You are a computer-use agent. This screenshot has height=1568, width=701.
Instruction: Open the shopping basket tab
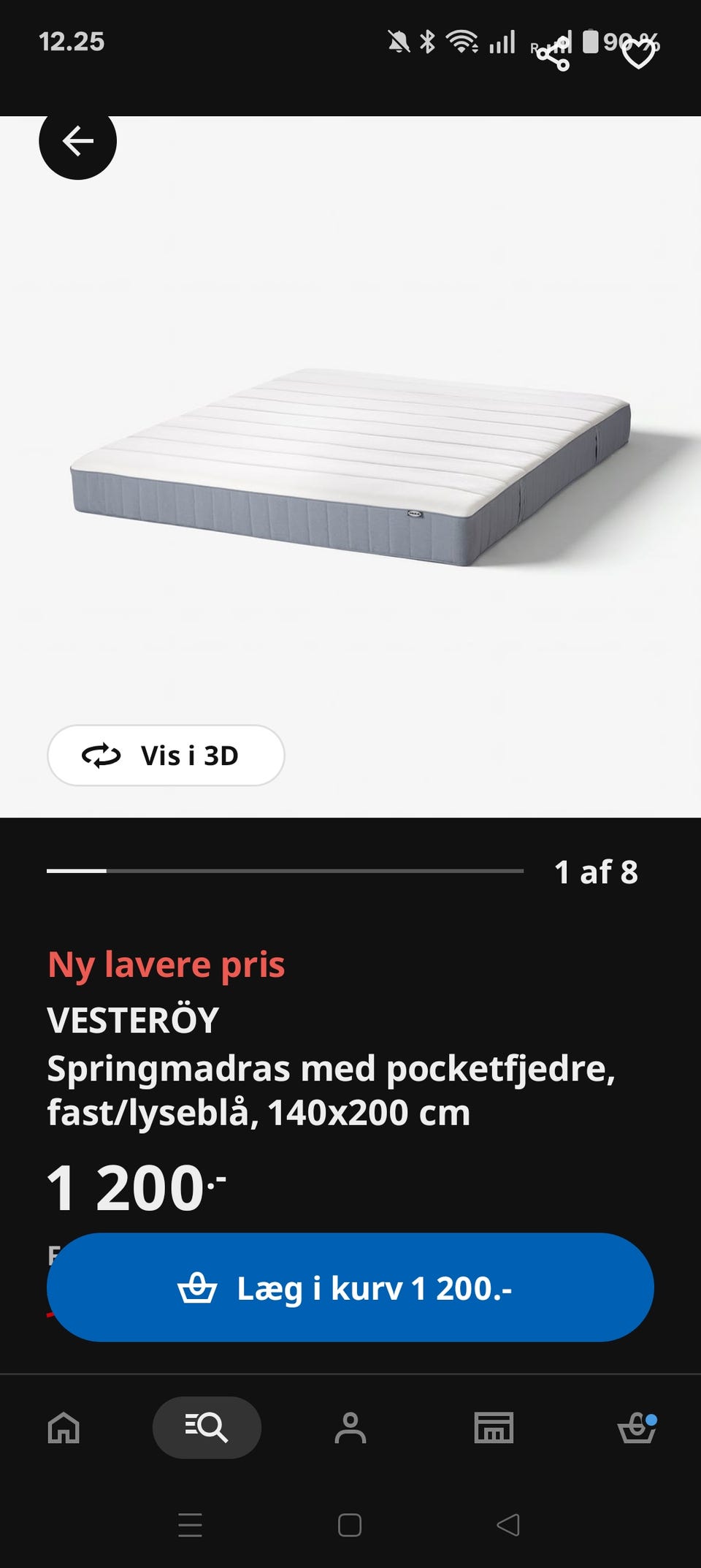coord(637,1428)
